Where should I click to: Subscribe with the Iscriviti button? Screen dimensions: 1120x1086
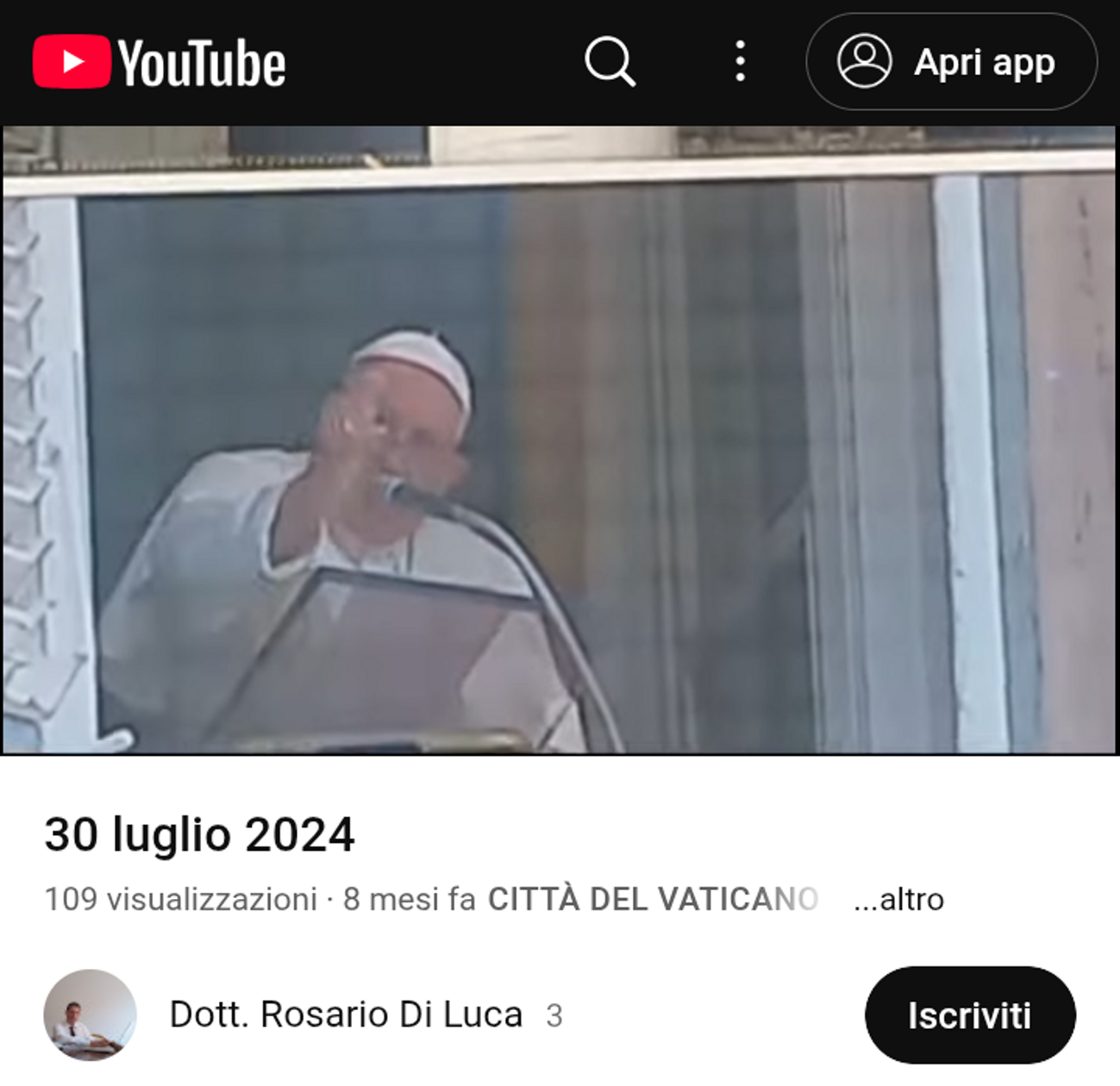pyautogui.click(x=969, y=1015)
